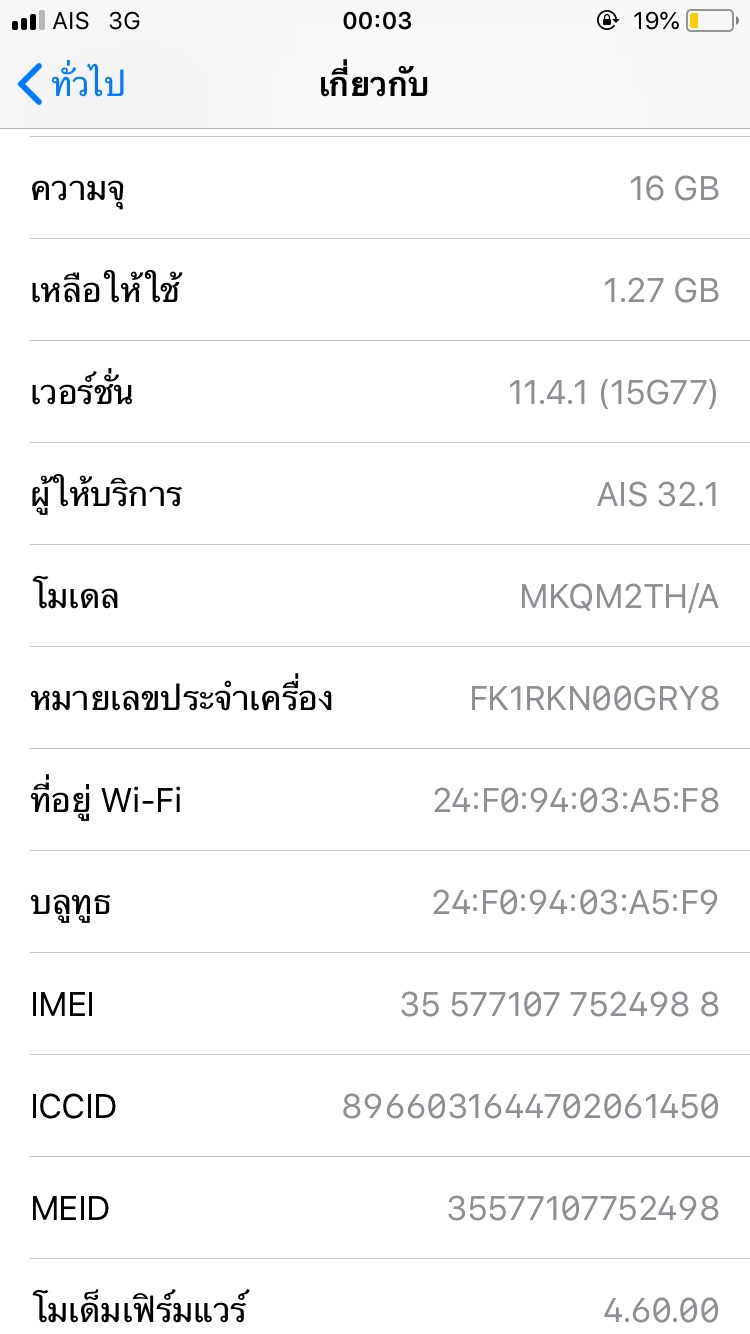Go back to the ทั่วไป settings
This screenshot has height=1334, width=750.
tap(72, 84)
